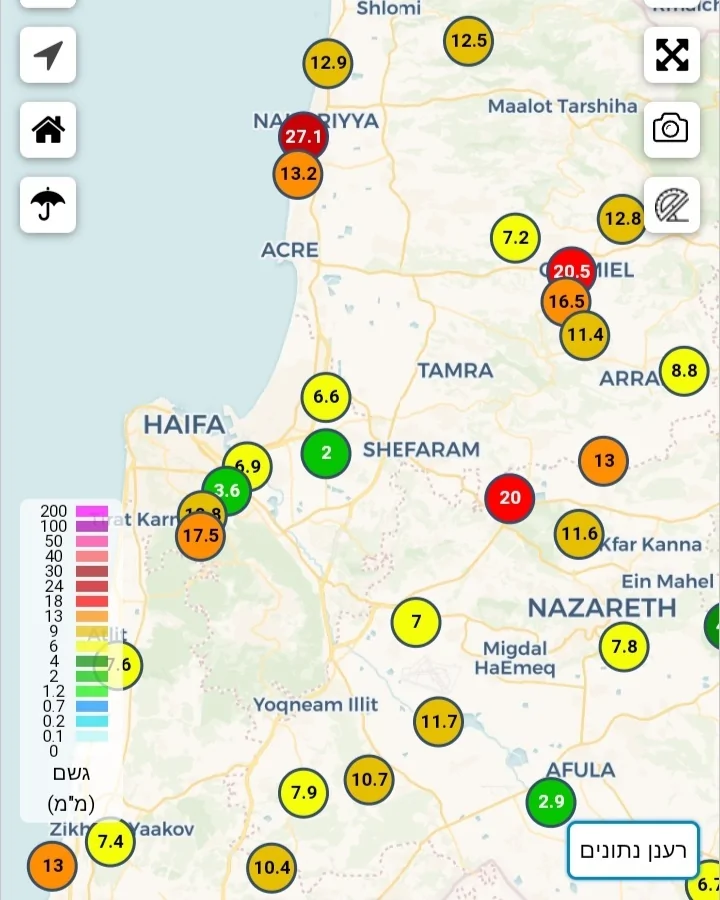Tap the 7.8 marker near Nazareth
Viewport: 720px width, 900px height.
click(624, 647)
